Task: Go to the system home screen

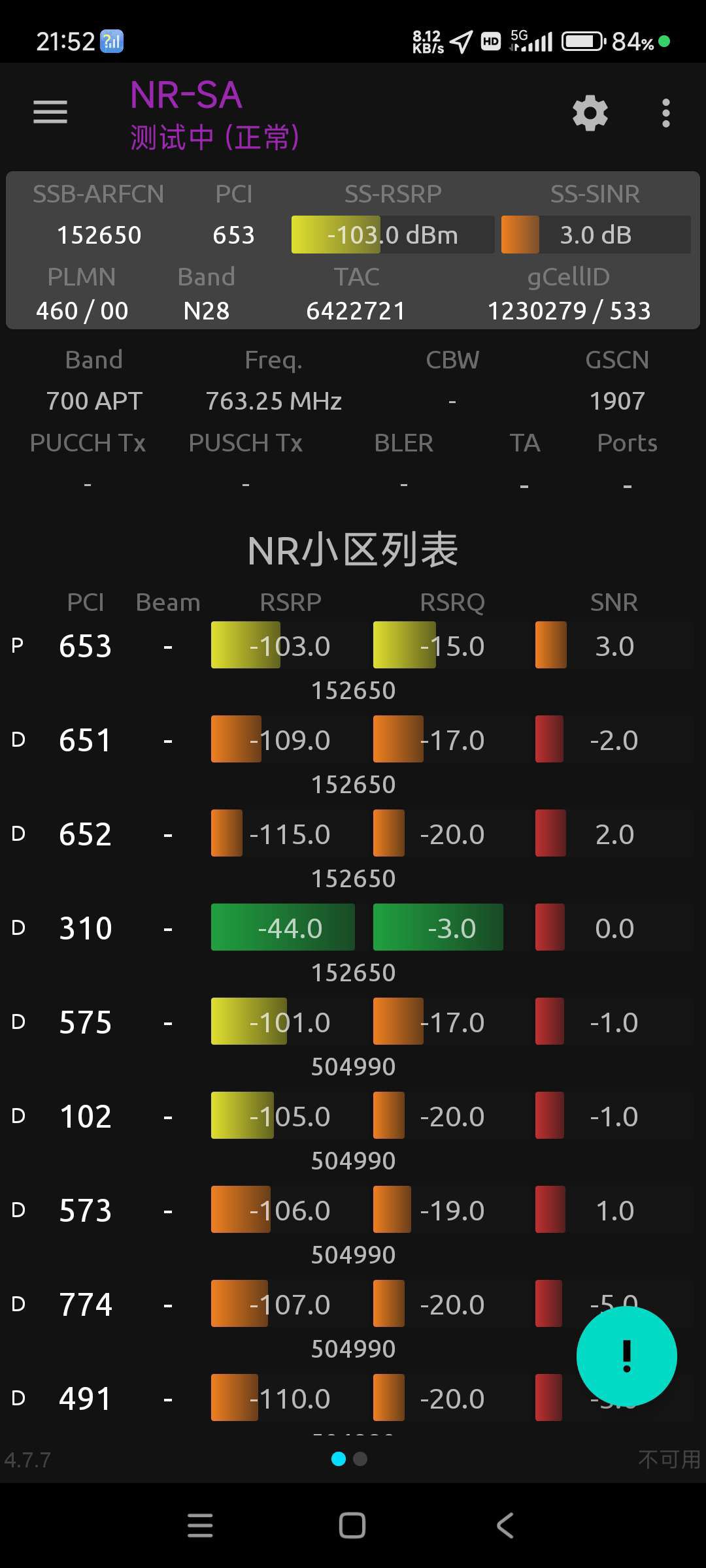Action: pyautogui.click(x=352, y=1526)
